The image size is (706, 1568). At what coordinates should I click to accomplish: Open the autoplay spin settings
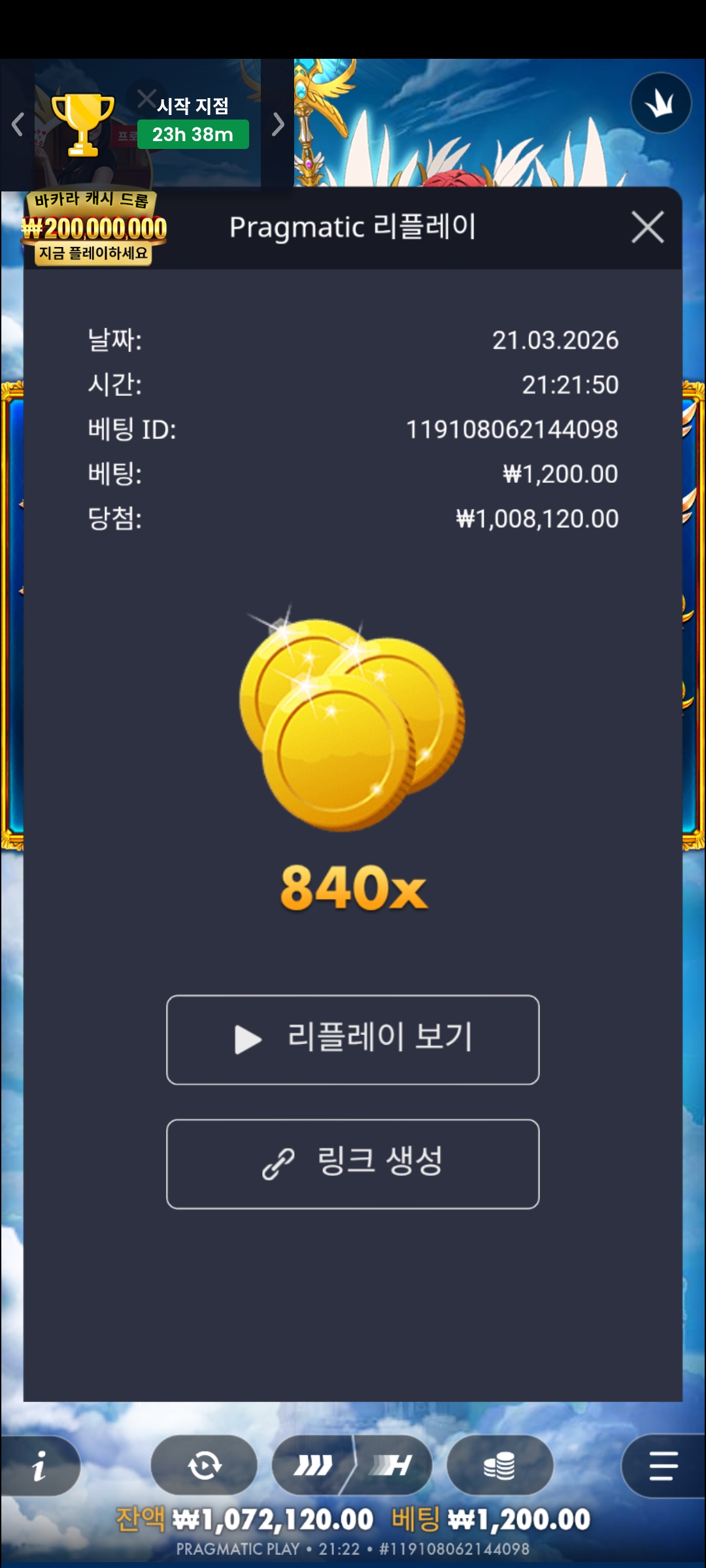tap(204, 1465)
